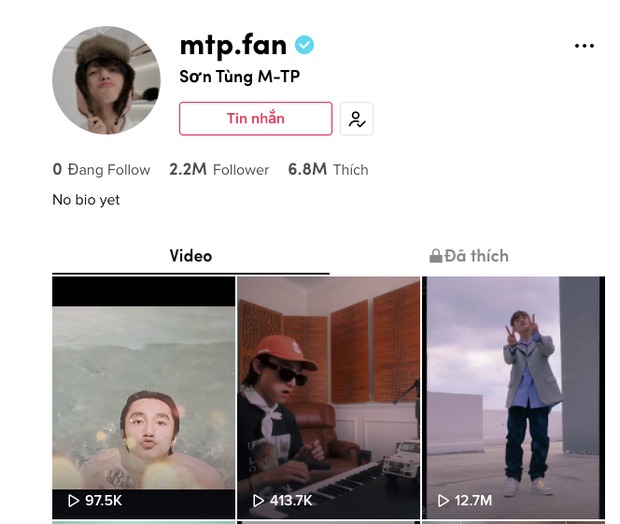The height and width of the screenshot is (524, 620).
Task: Switch to the Video tab
Action: 190,256
